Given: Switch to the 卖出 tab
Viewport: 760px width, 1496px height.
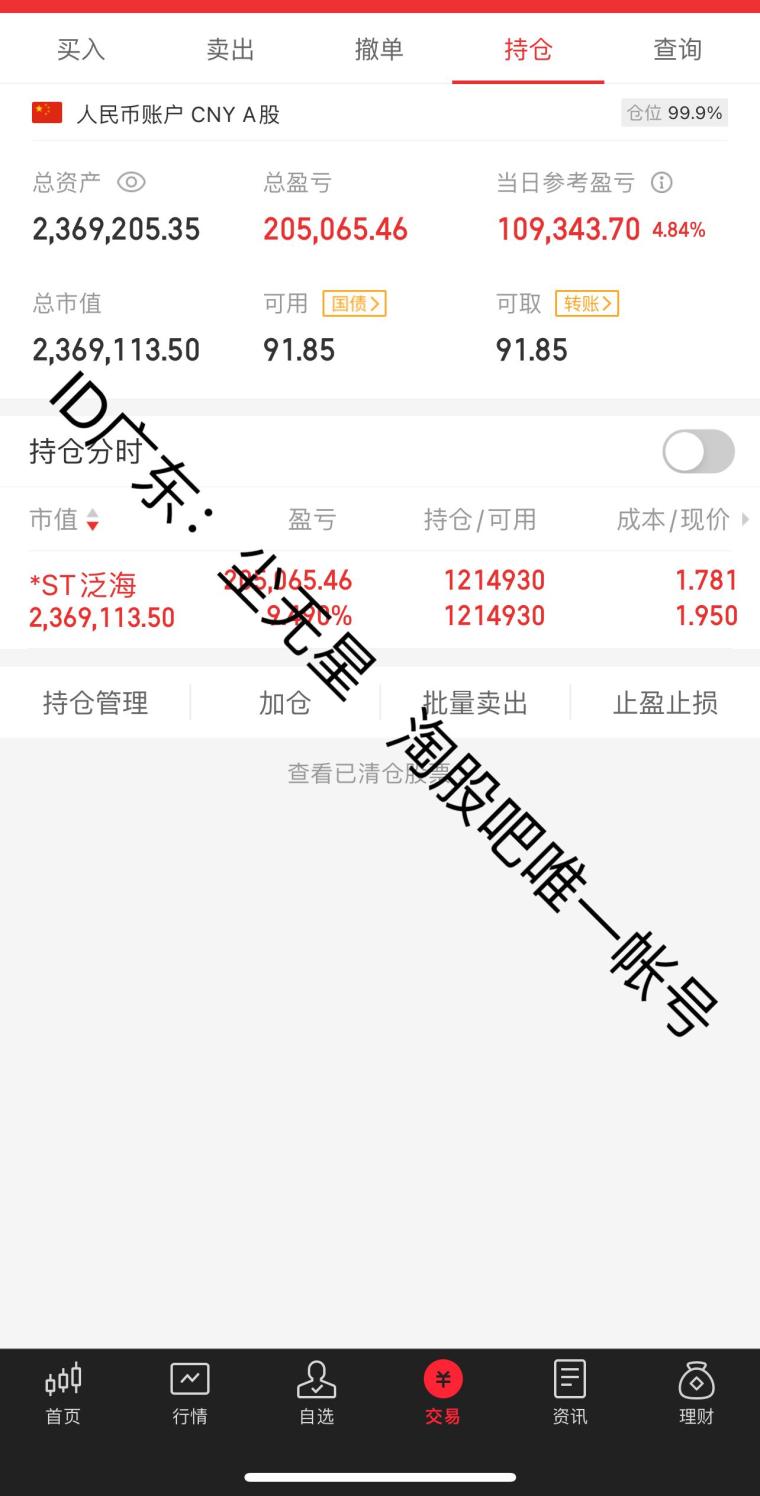Looking at the screenshot, I should pyautogui.click(x=230, y=50).
